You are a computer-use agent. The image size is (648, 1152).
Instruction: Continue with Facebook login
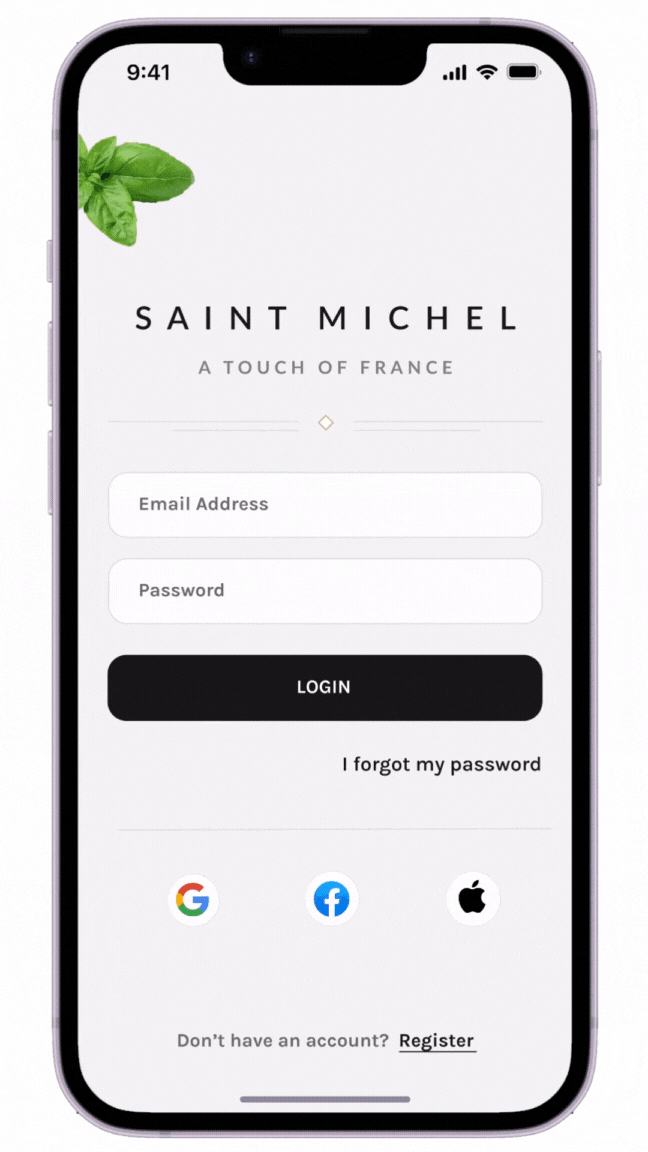pyautogui.click(x=331, y=899)
